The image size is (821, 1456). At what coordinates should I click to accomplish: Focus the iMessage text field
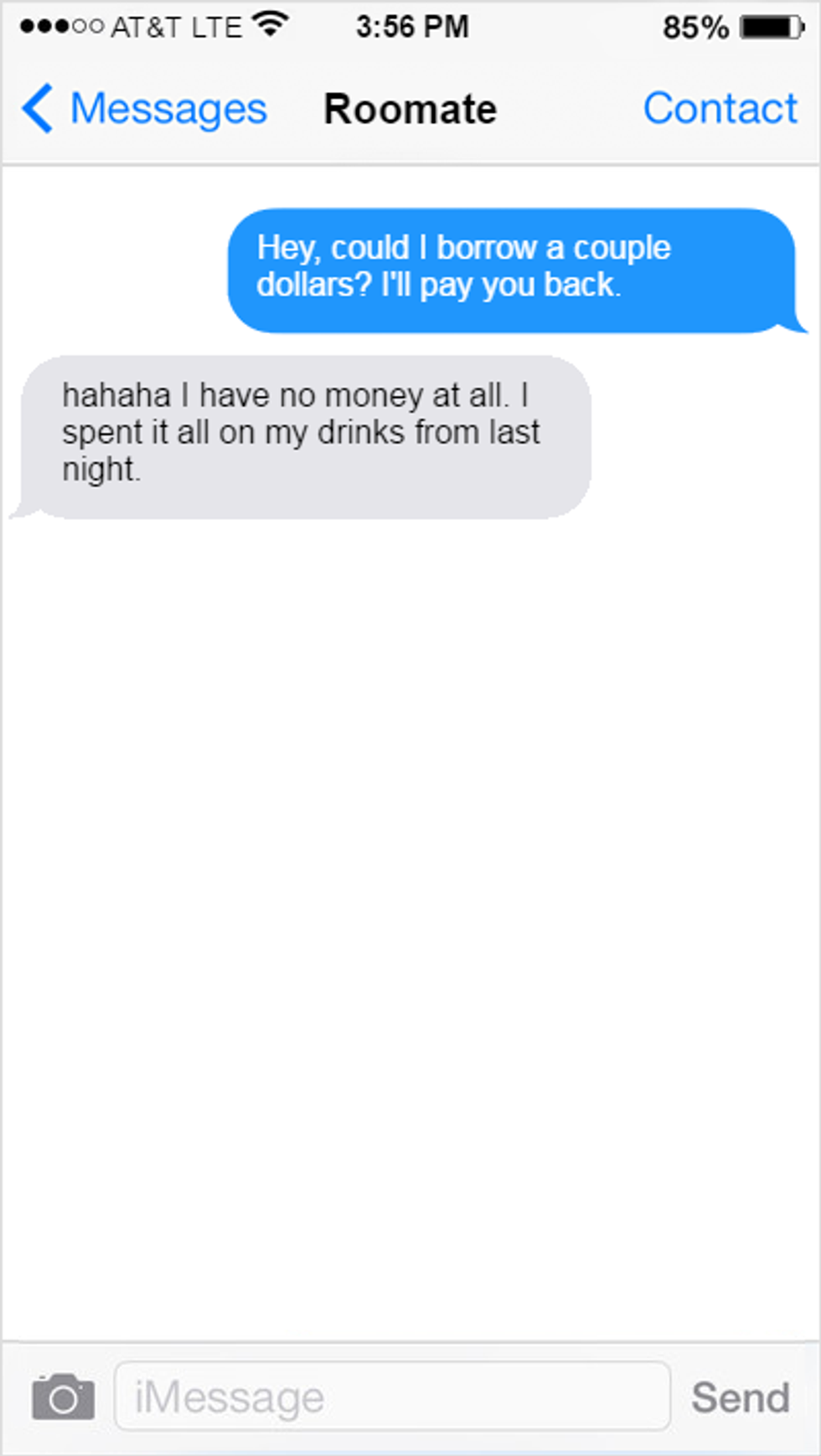click(x=392, y=1397)
